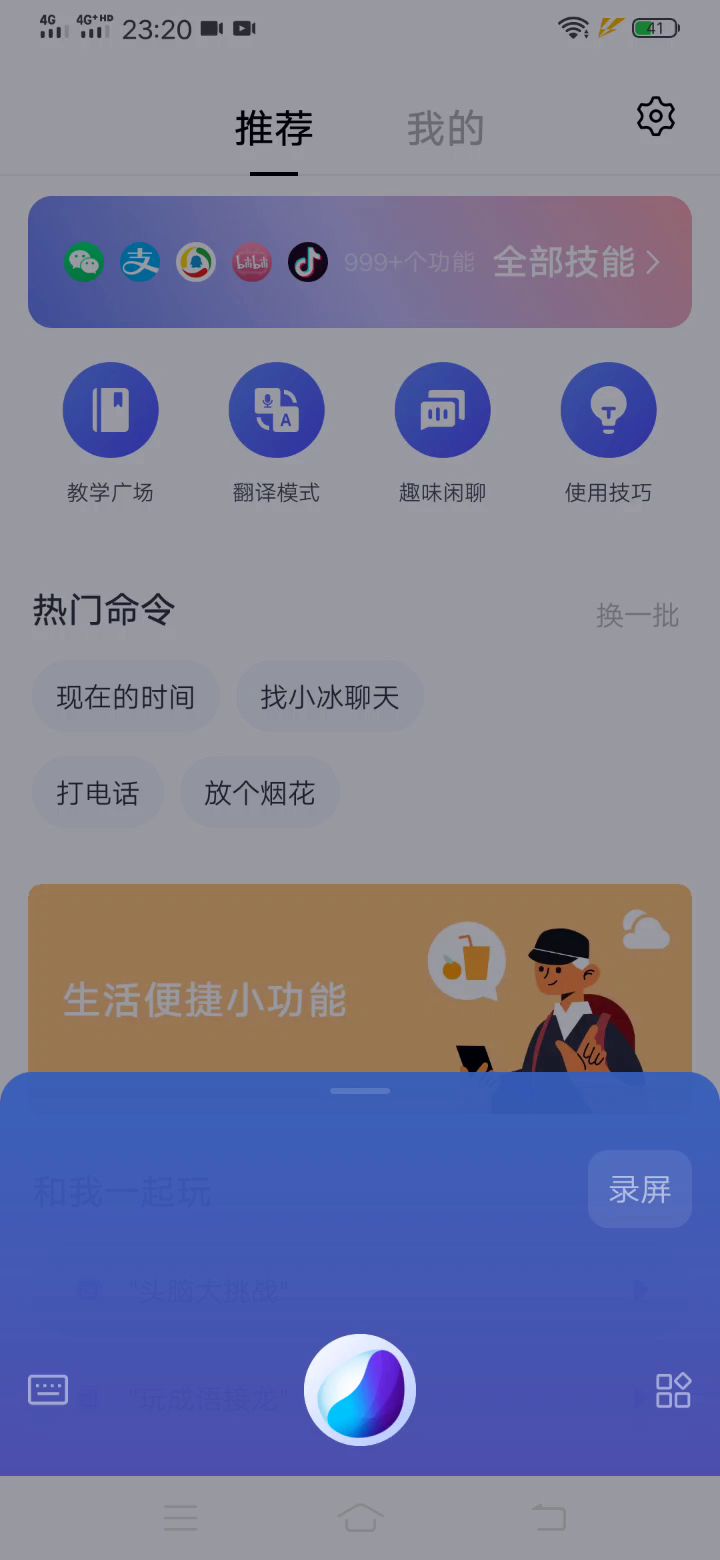Screen dimensions: 720x1560
Task: Pick the 放个烟花 chip
Action: point(260,793)
